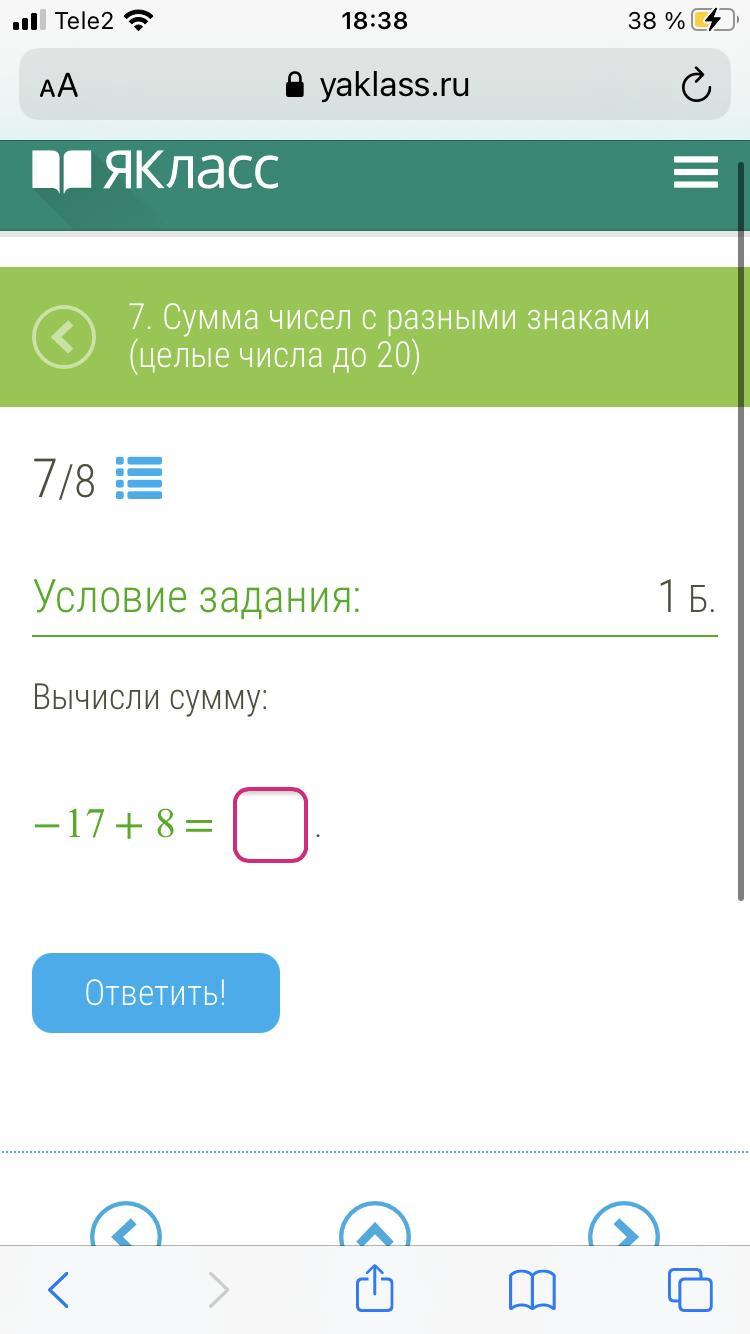Share this page from Safari toolbar
This screenshot has width=750, height=1334.
click(x=375, y=1289)
